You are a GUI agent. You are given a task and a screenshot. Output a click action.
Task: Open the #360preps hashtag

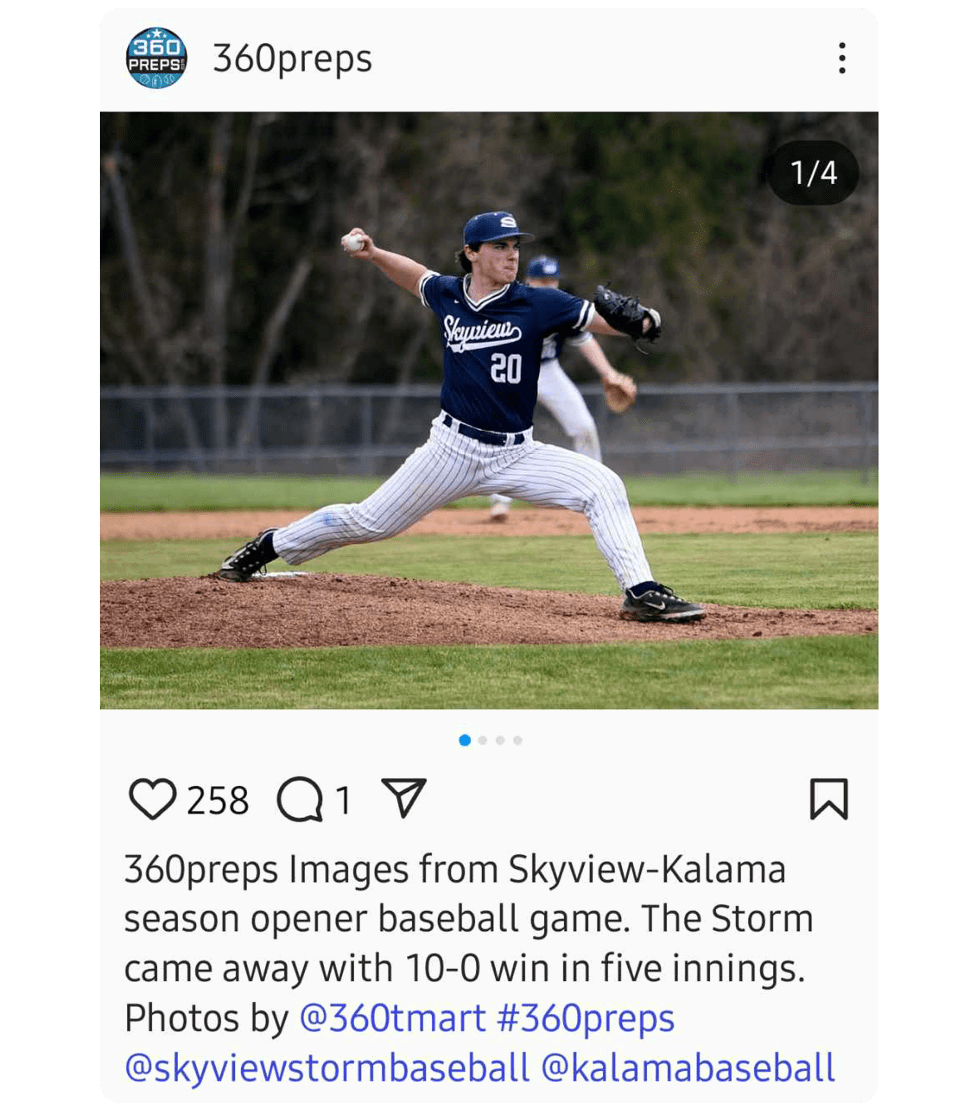pyautogui.click(x=585, y=1019)
